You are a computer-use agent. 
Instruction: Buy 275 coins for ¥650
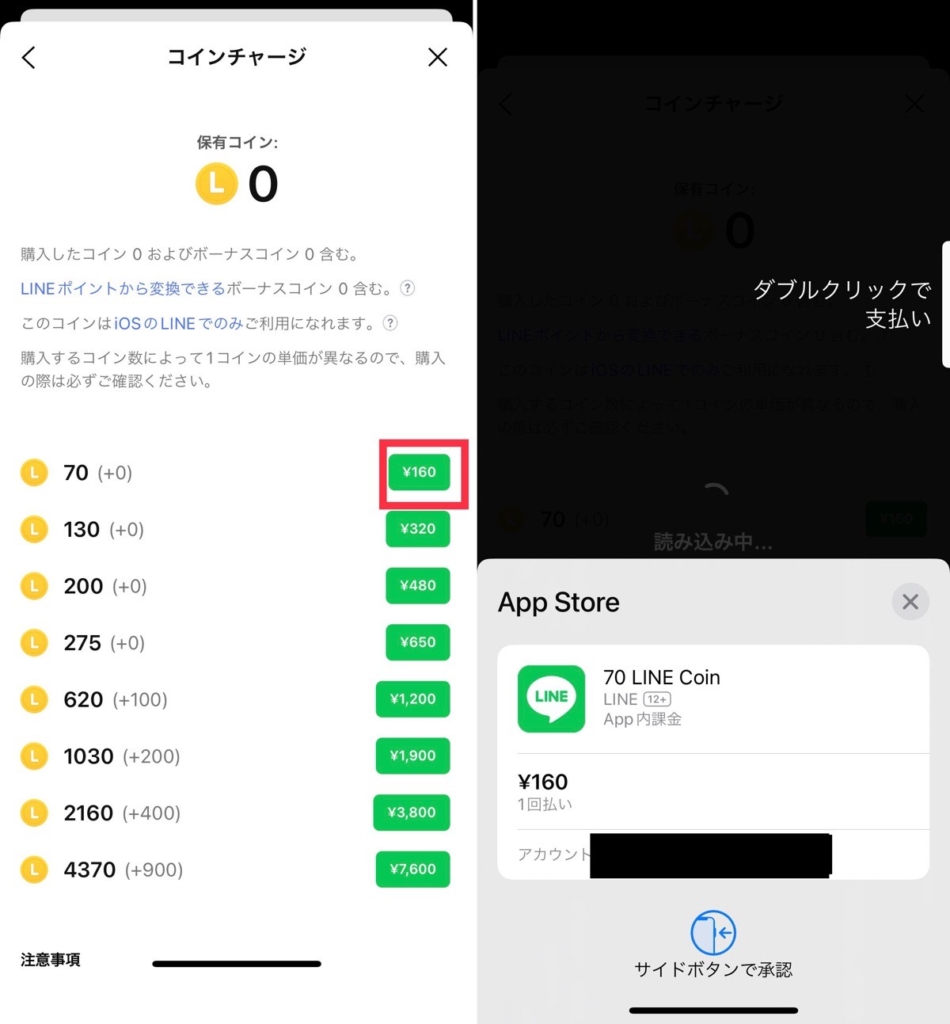tap(418, 642)
